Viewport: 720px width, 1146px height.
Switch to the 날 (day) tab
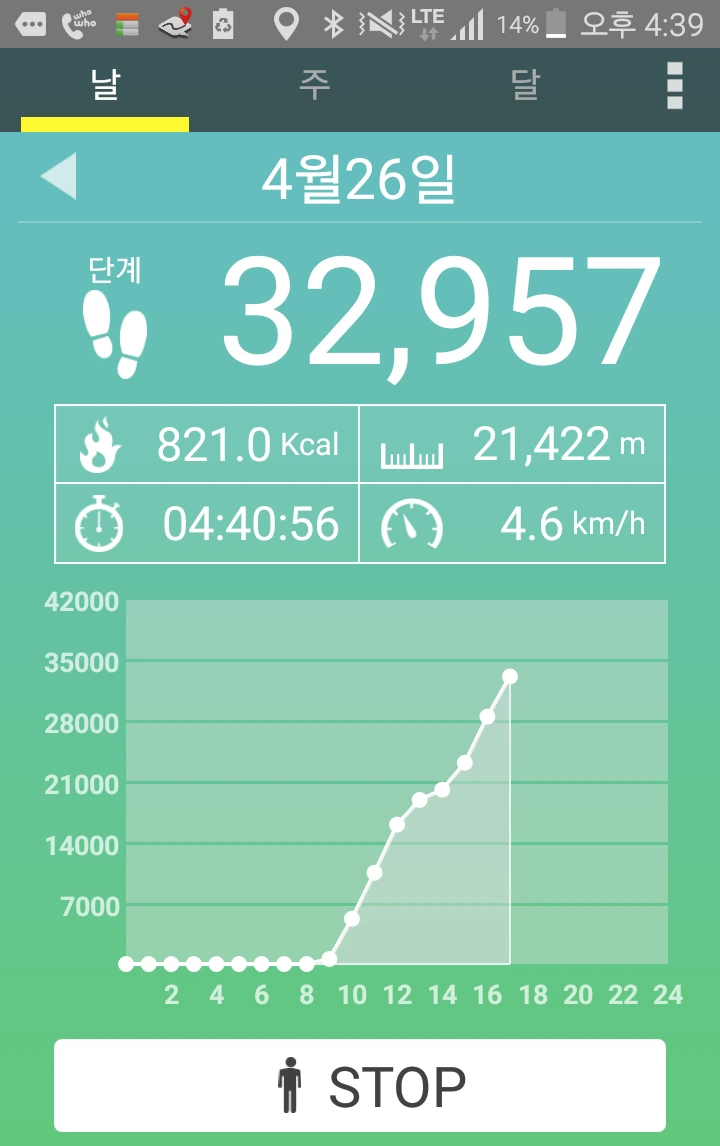tap(105, 87)
